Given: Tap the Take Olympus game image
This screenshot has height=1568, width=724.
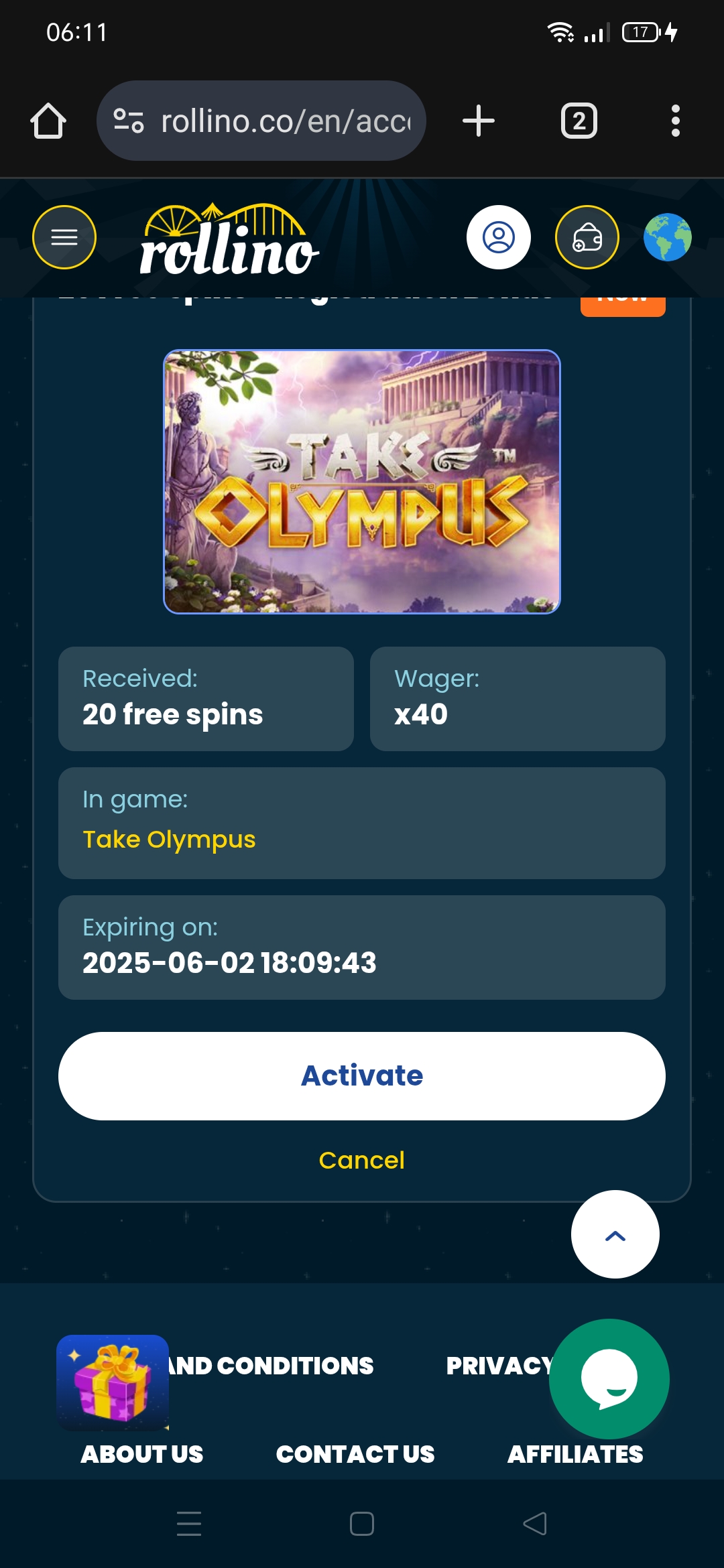Looking at the screenshot, I should 362,481.
